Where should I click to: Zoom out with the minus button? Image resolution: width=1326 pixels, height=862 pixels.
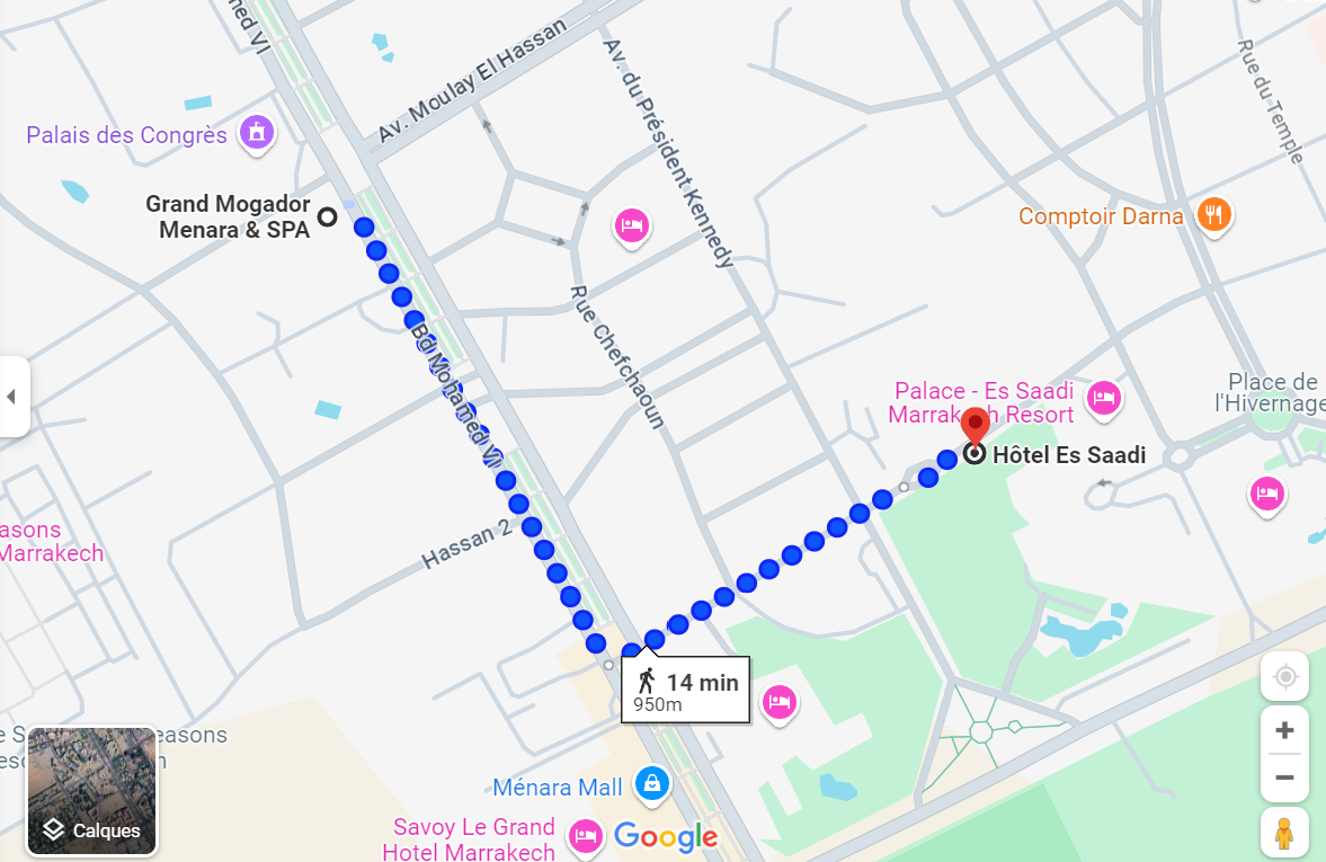click(x=1284, y=778)
